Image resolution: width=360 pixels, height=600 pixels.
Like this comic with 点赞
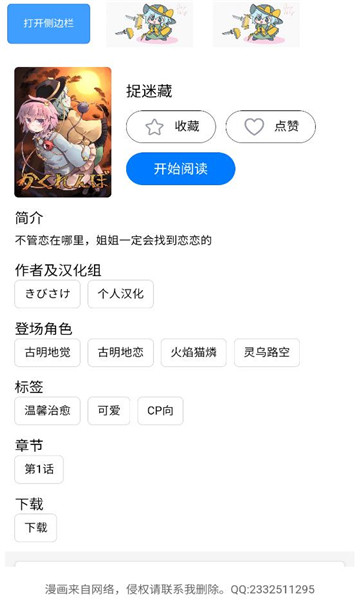point(270,127)
